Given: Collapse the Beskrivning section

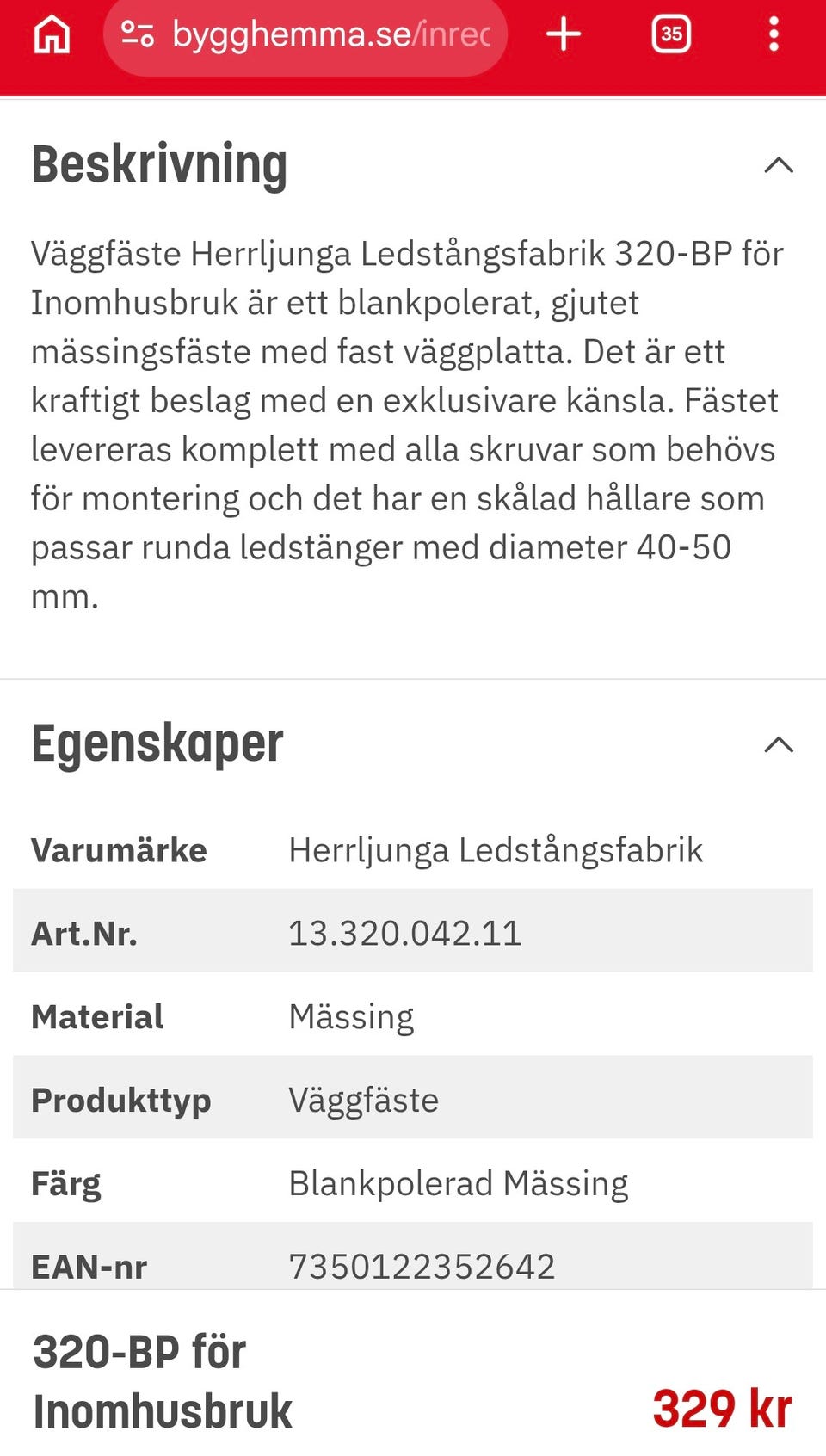Looking at the screenshot, I should [x=780, y=164].
